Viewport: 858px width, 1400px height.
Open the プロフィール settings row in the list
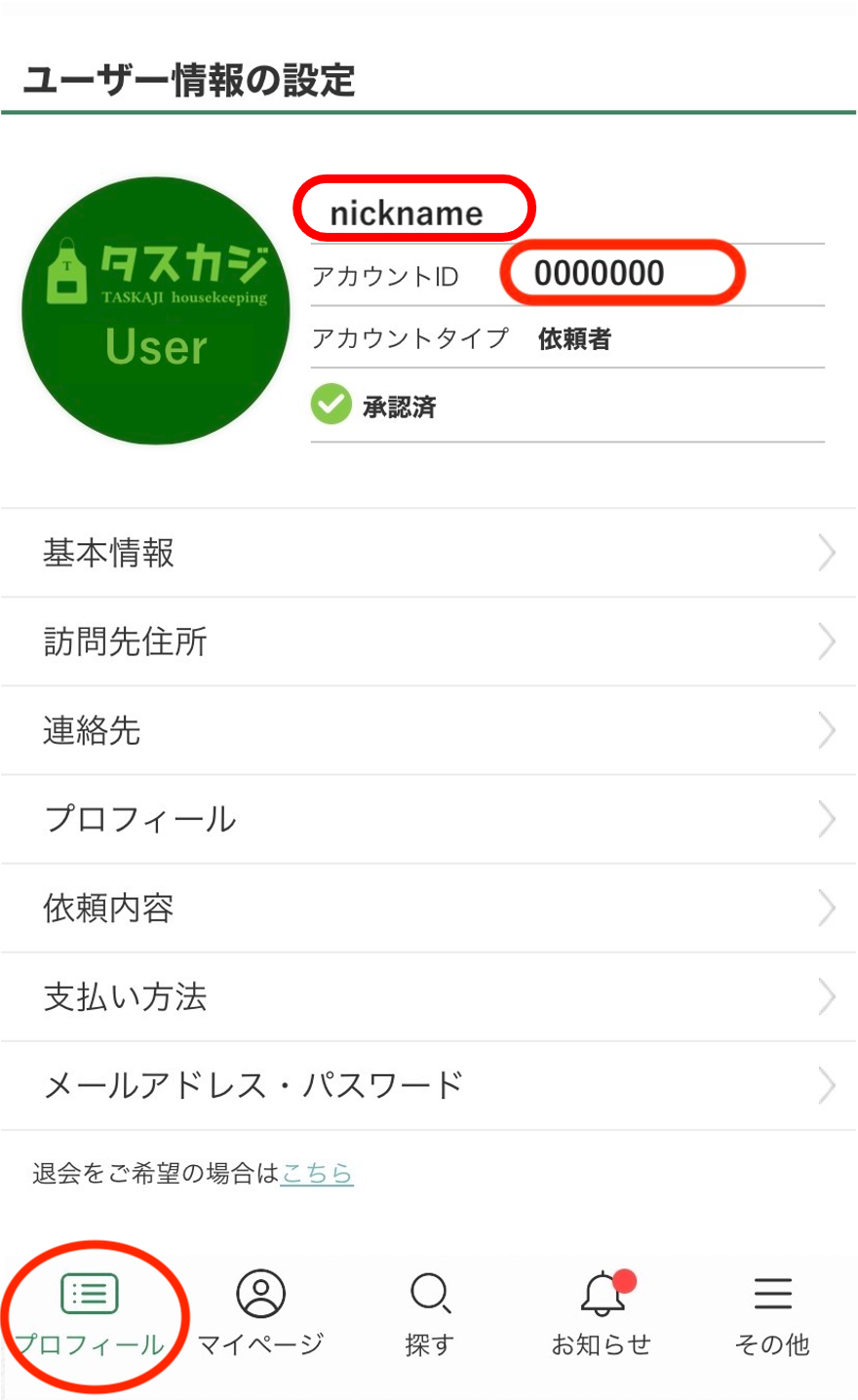[x=429, y=819]
